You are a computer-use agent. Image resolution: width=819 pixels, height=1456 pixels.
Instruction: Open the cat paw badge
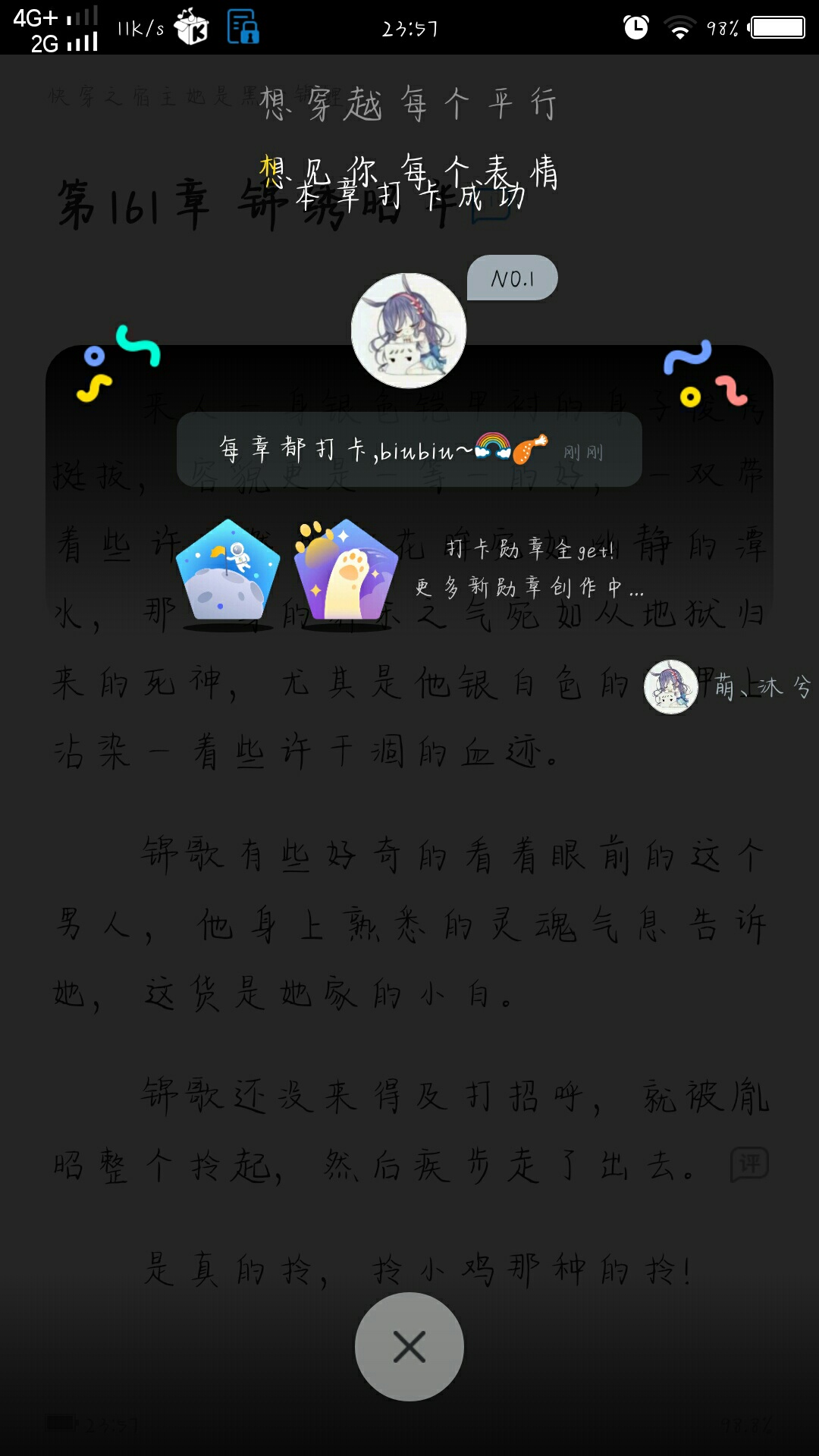(x=346, y=573)
